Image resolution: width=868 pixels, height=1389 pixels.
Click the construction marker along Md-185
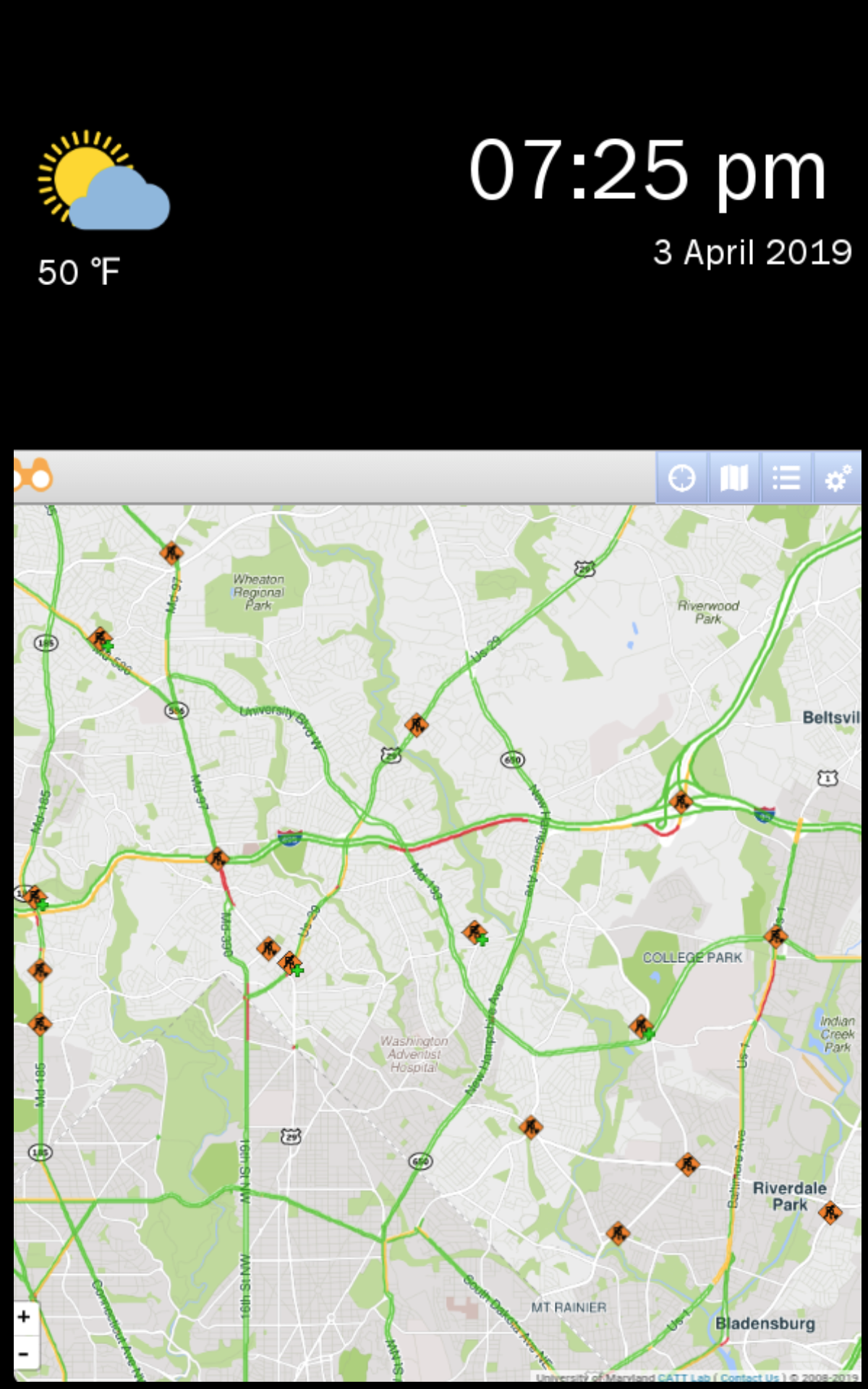(40, 1024)
